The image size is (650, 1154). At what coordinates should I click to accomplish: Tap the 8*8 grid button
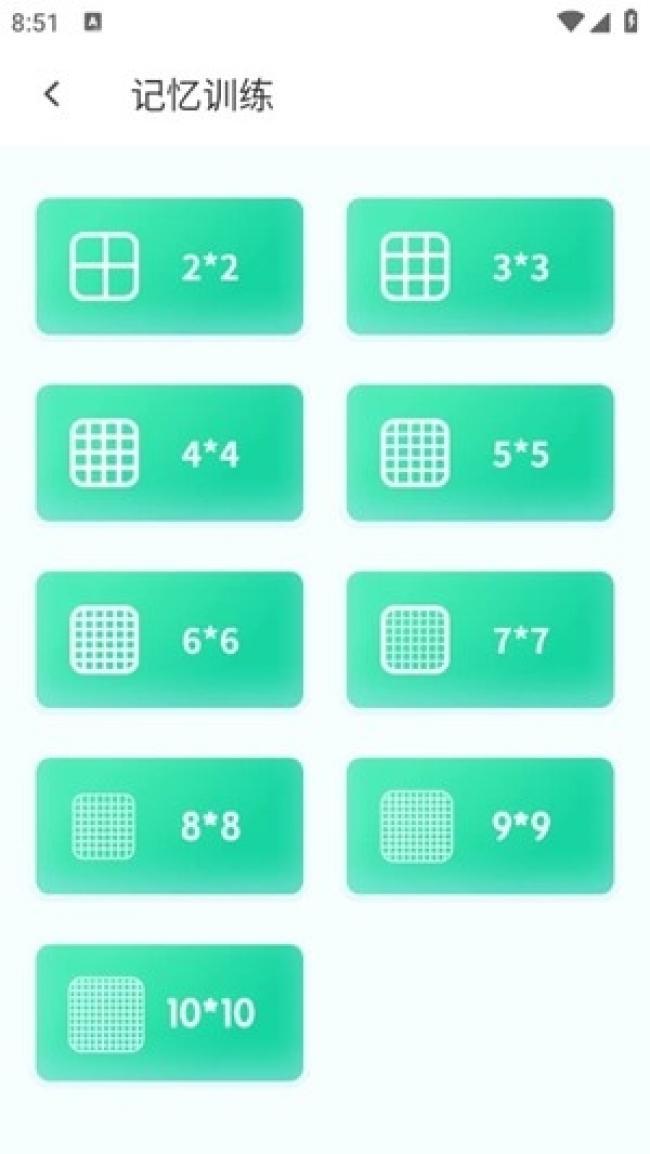169,826
